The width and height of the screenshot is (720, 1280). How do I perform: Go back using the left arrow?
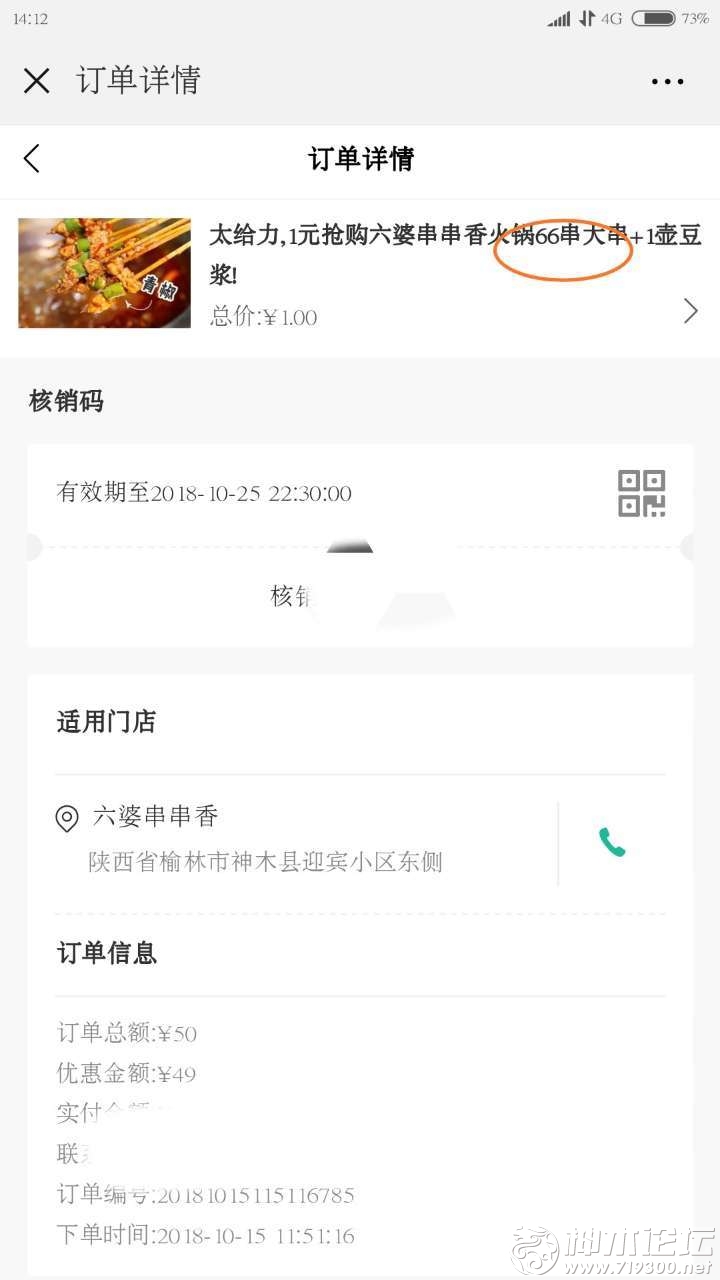[32, 158]
